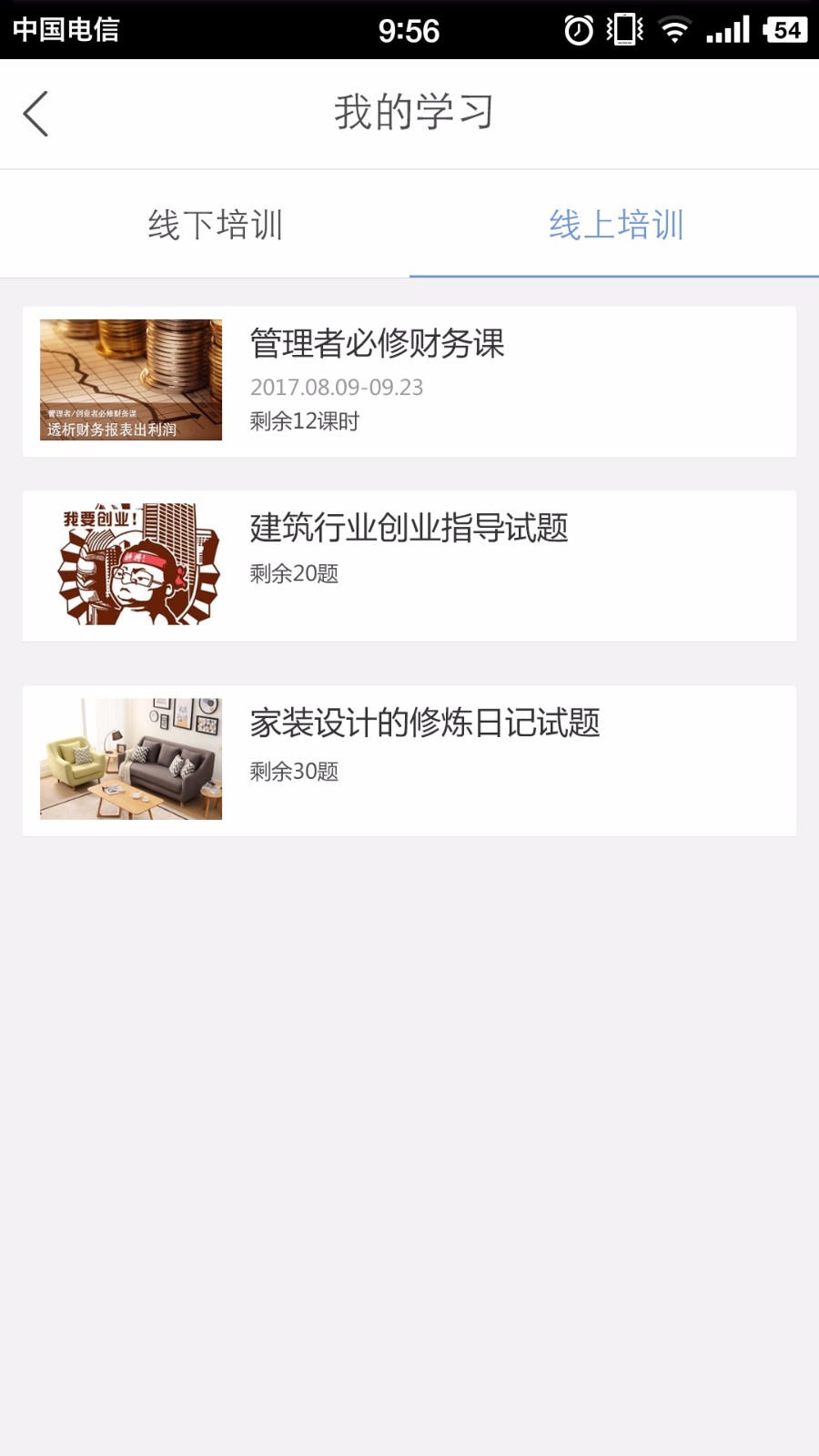819x1456 pixels.
Task: Select the 线上培训 tab
Action: click(615, 227)
